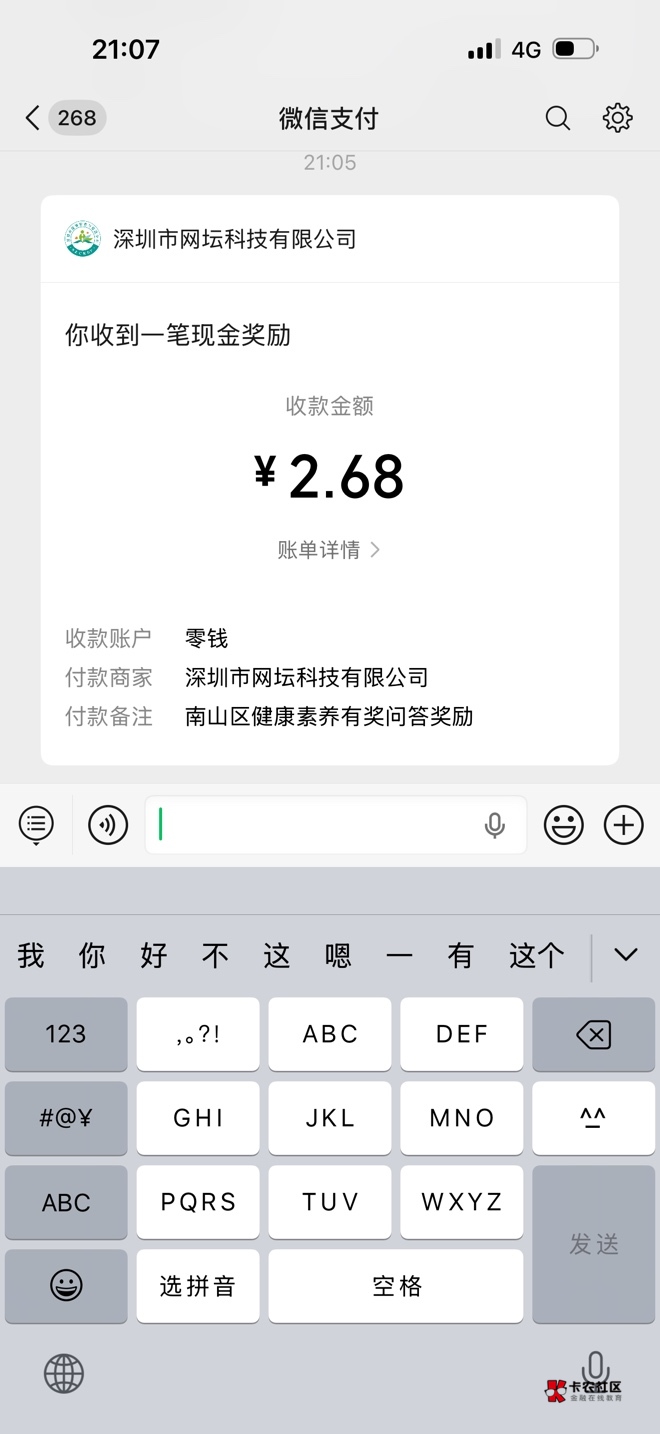This screenshot has width=660, height=1434.
Task: Tap the backspace key
Action: click(594, 1035)
